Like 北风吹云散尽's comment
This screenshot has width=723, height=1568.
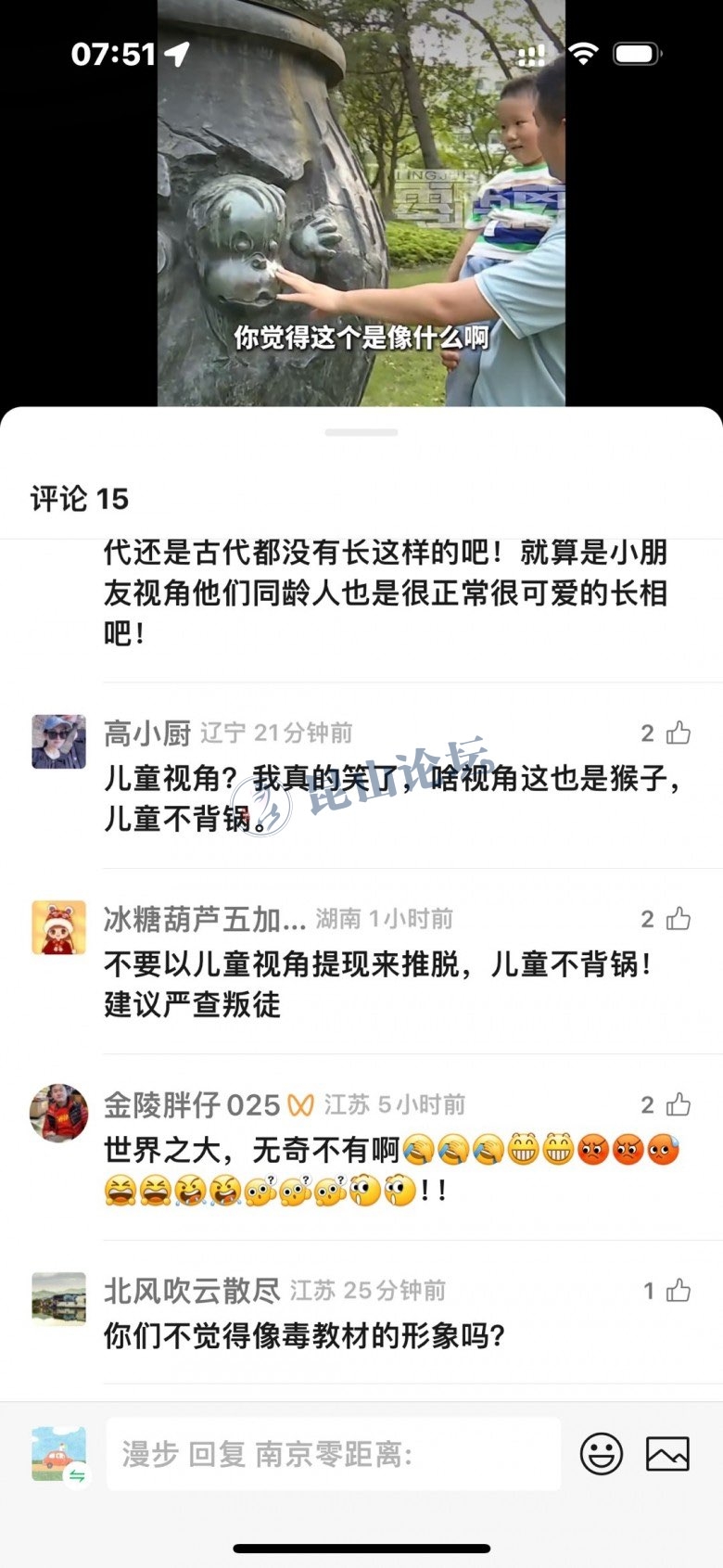(x=679, y=1290)
